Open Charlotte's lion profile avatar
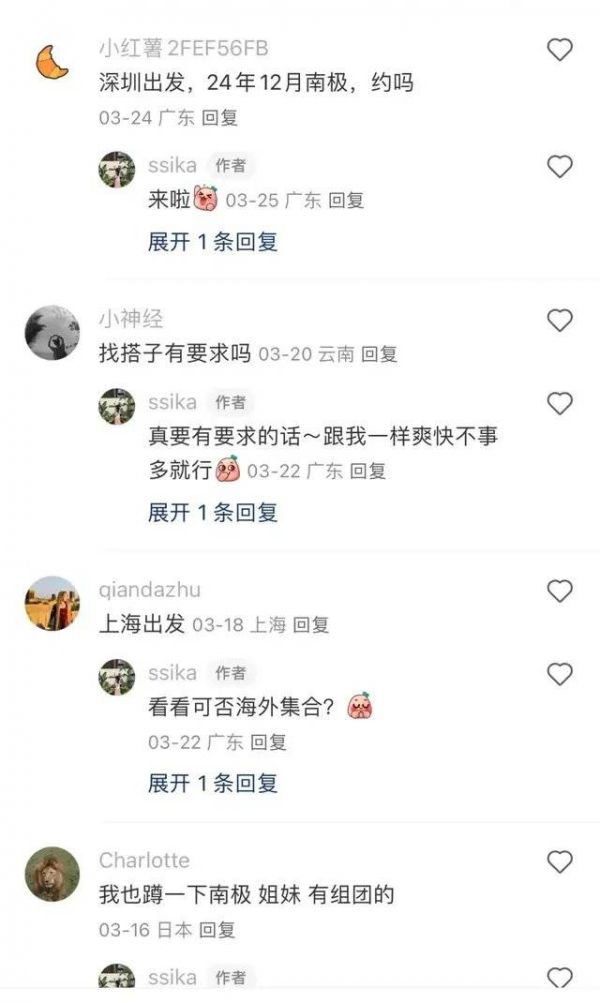This screenshot has width=600, height=1003. (x=52, y=874)
